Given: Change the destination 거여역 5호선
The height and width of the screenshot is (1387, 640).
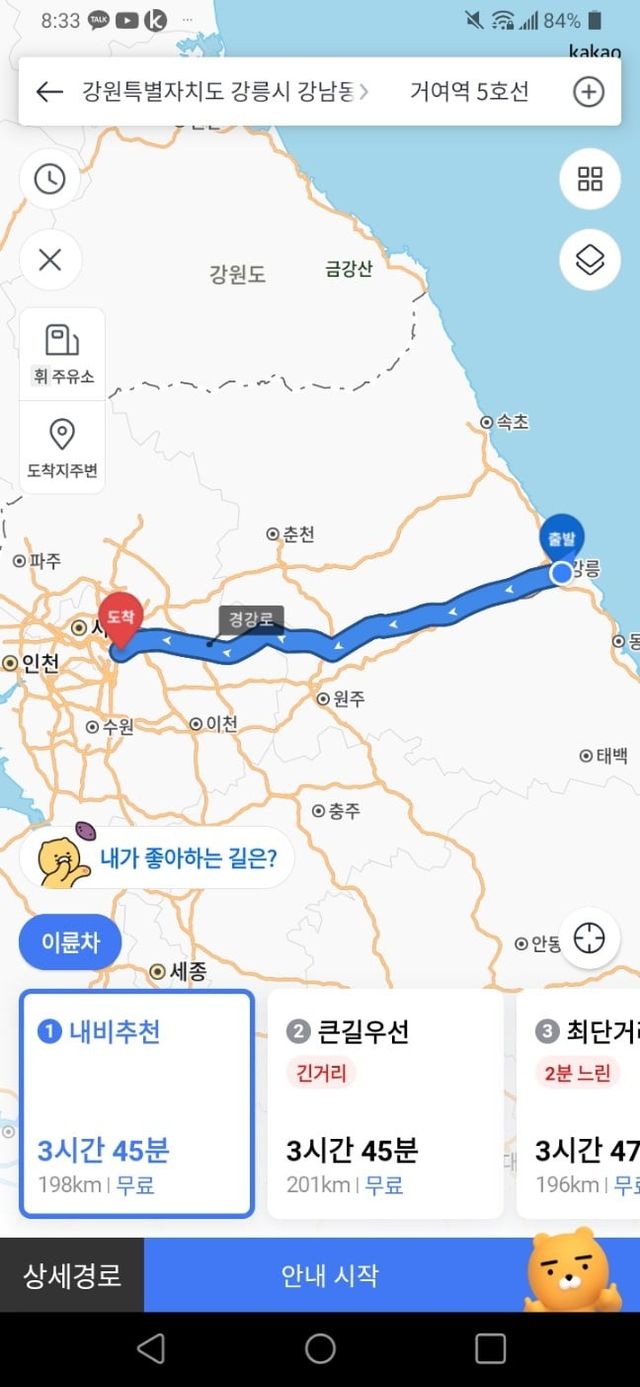Looking at the screenshot, I should [x=469, y=92].
